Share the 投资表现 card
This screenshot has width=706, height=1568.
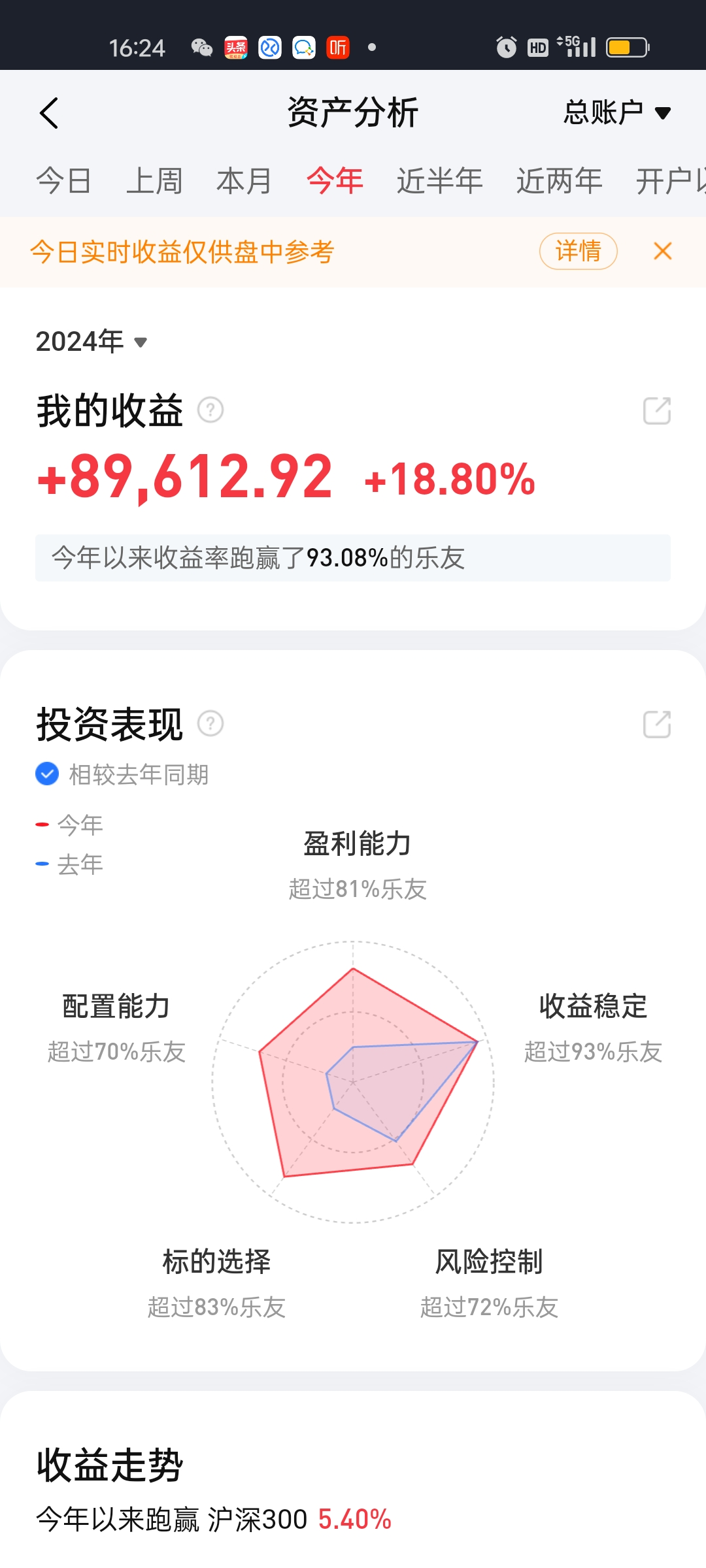point(656,725)
